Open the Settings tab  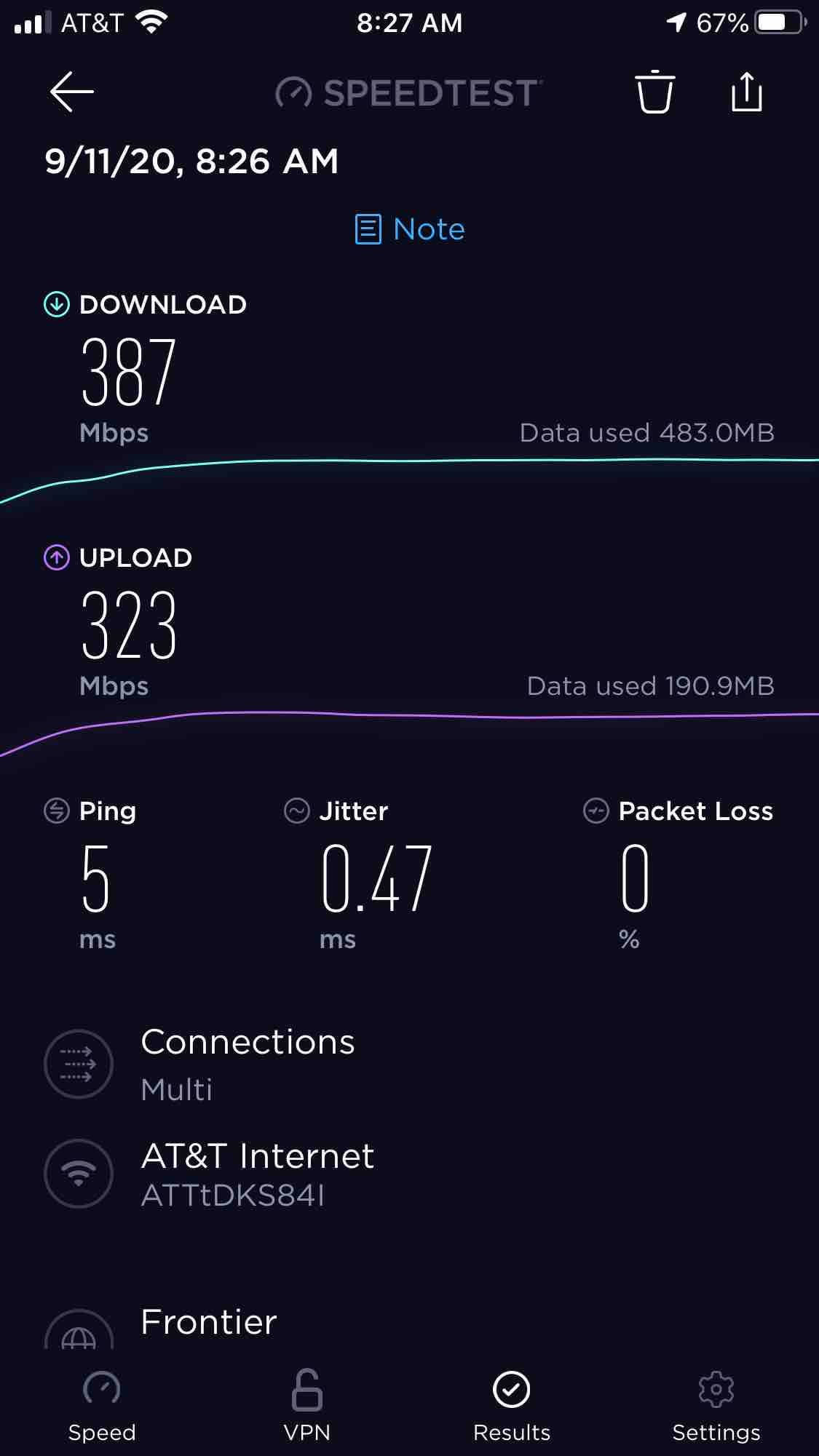(x=716, y=1407)
